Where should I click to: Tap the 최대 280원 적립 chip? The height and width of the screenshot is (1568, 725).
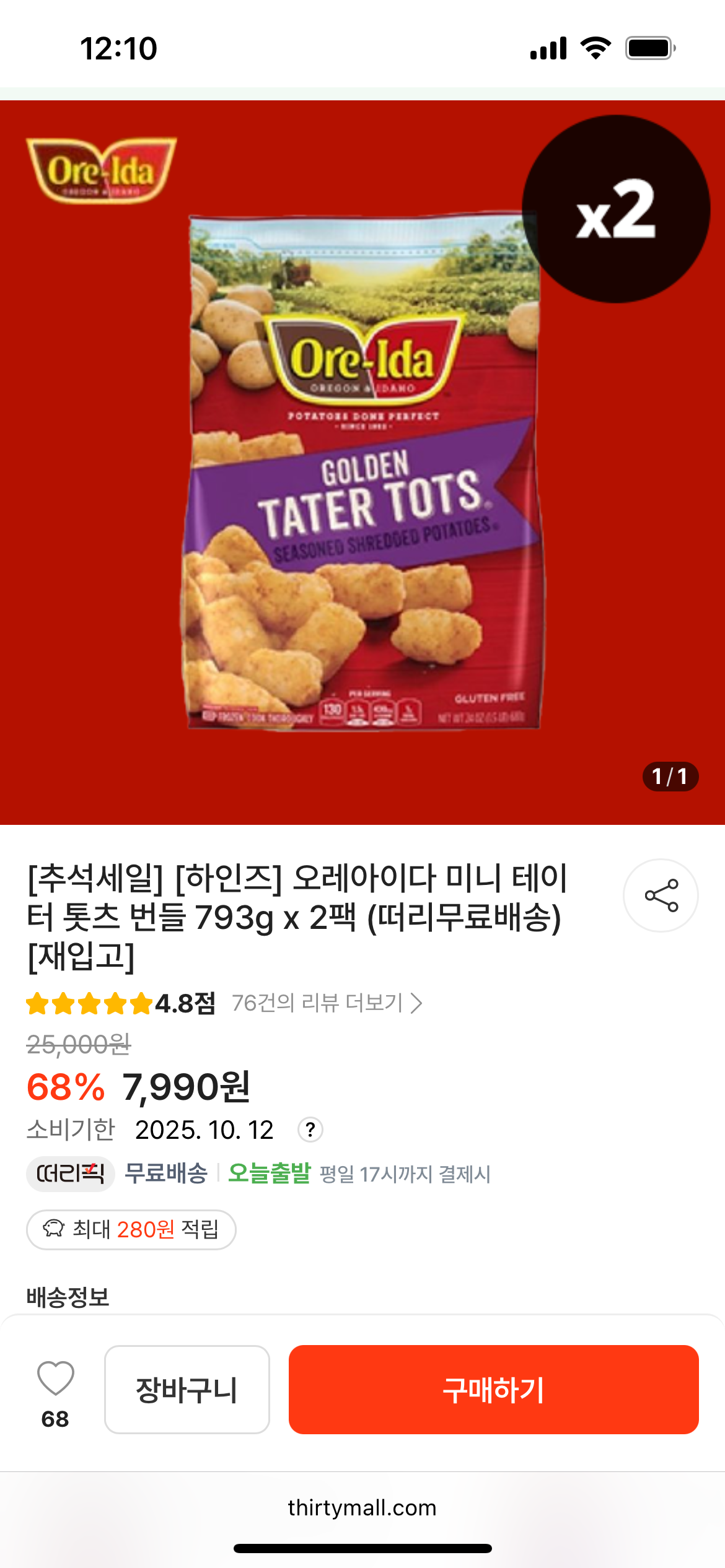click(x=131, y=1229)
